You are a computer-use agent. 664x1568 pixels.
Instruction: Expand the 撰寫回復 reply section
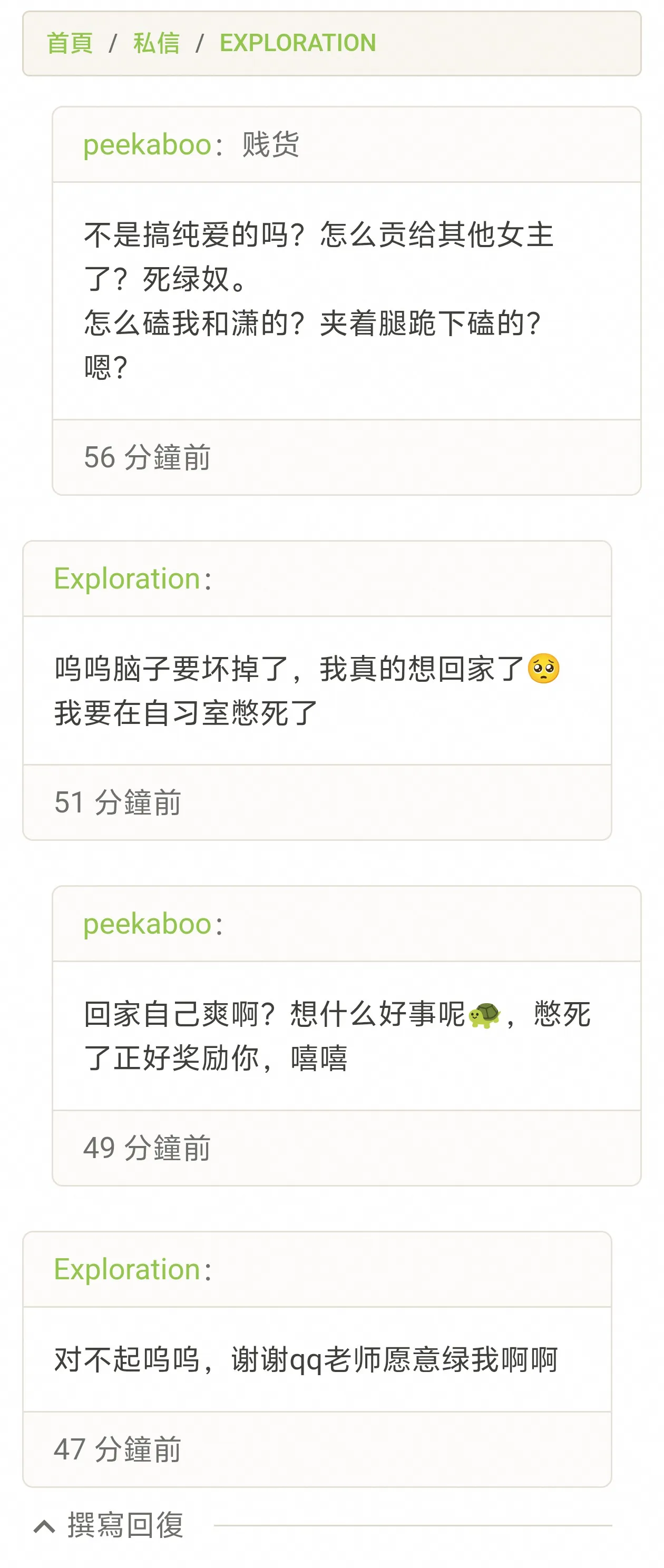109,1525
